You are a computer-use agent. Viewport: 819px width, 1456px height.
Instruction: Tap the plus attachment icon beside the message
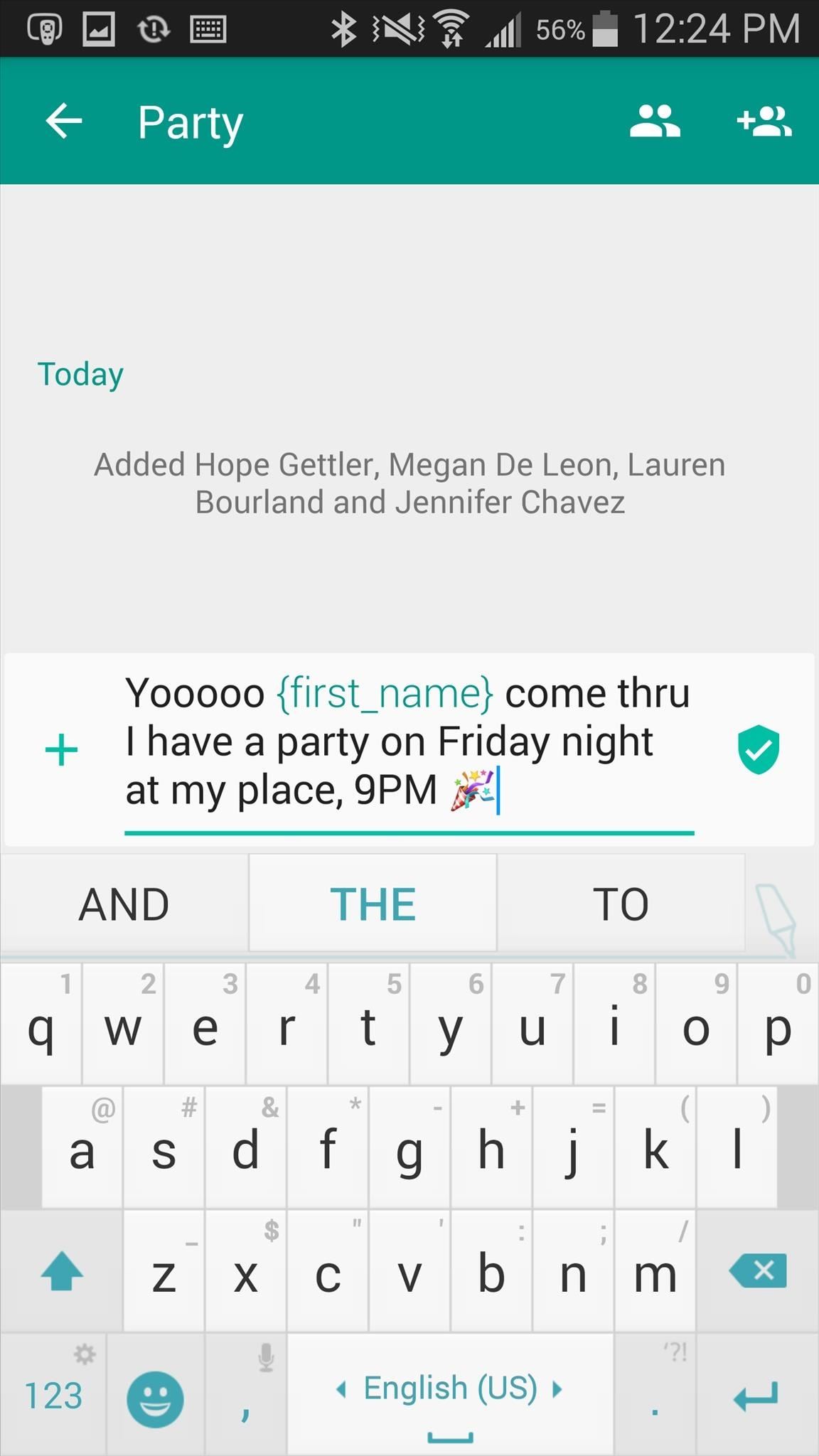click(x=60, y=749)
